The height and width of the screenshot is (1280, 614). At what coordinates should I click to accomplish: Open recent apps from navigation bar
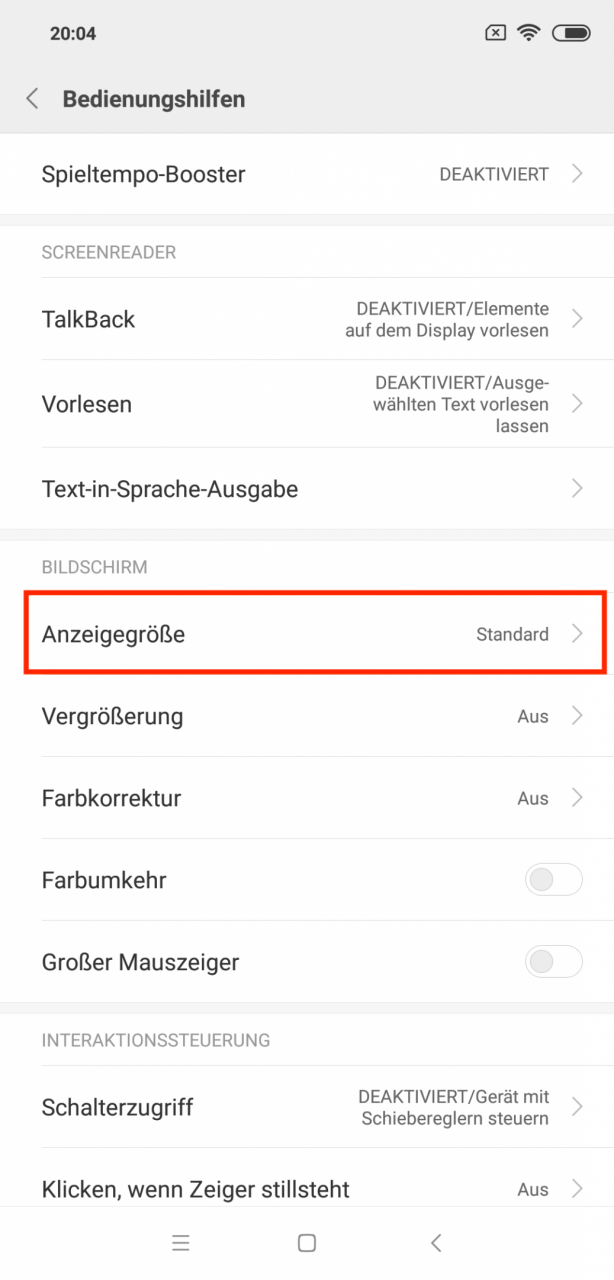[180, 1243]
